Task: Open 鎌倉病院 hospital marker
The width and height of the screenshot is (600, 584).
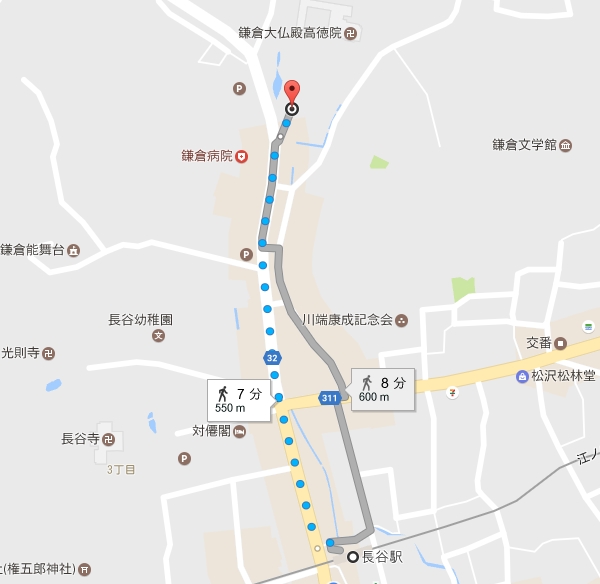Action: [240, 156]
